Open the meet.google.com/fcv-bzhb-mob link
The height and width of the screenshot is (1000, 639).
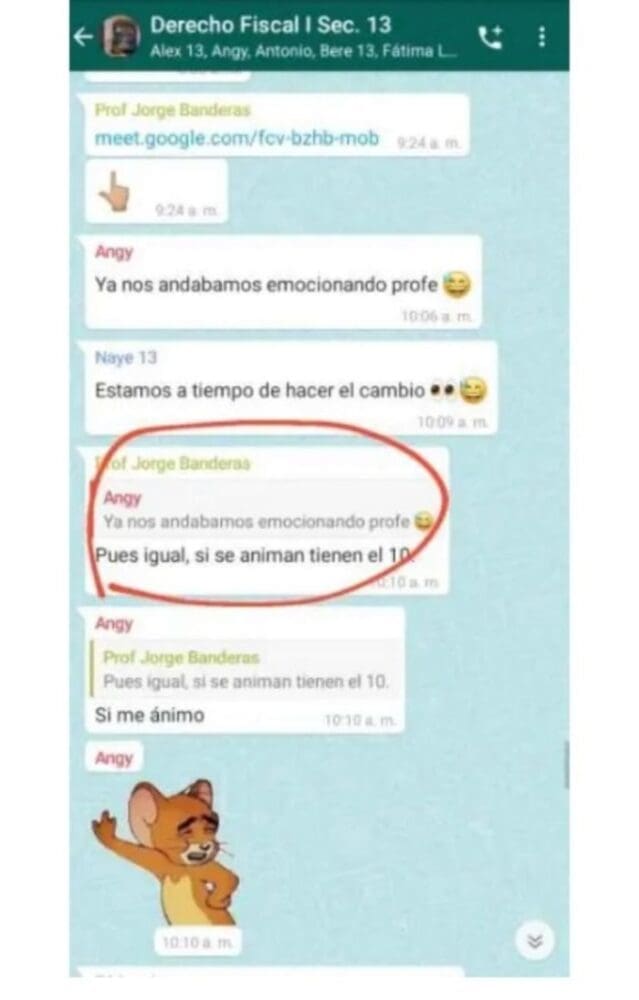pos(237,139)
